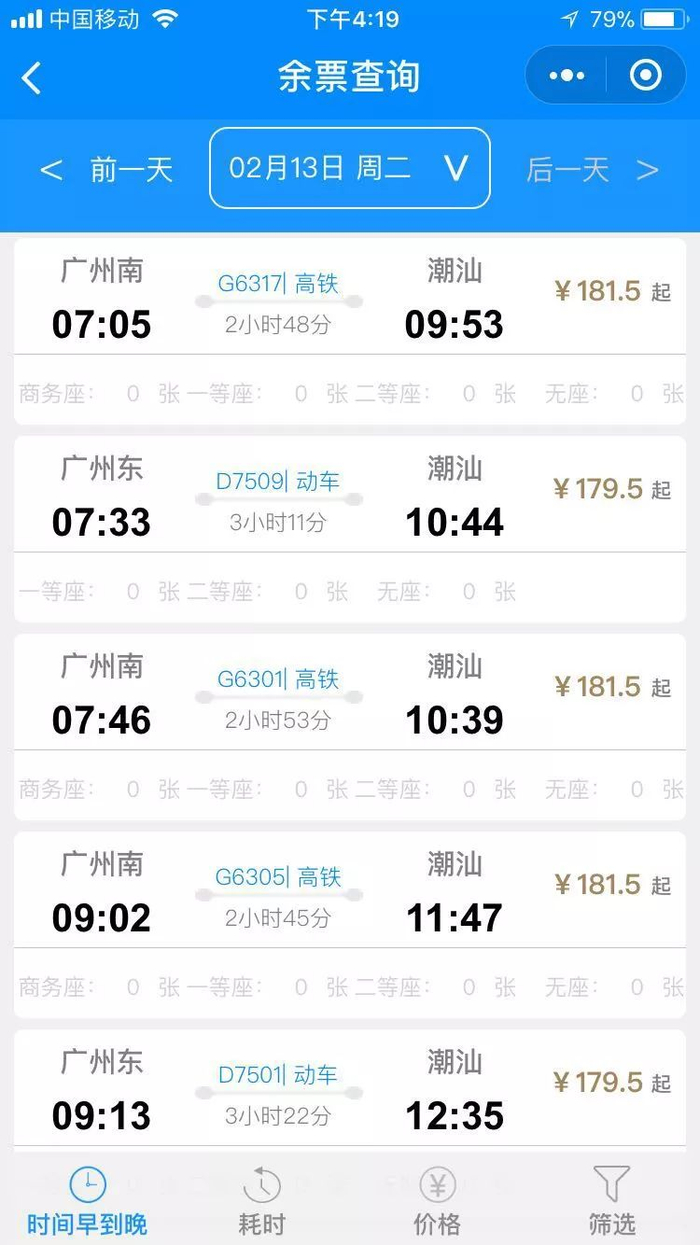
Task: Go back from the 余票查询 page
Action: [x=32, y=77]
